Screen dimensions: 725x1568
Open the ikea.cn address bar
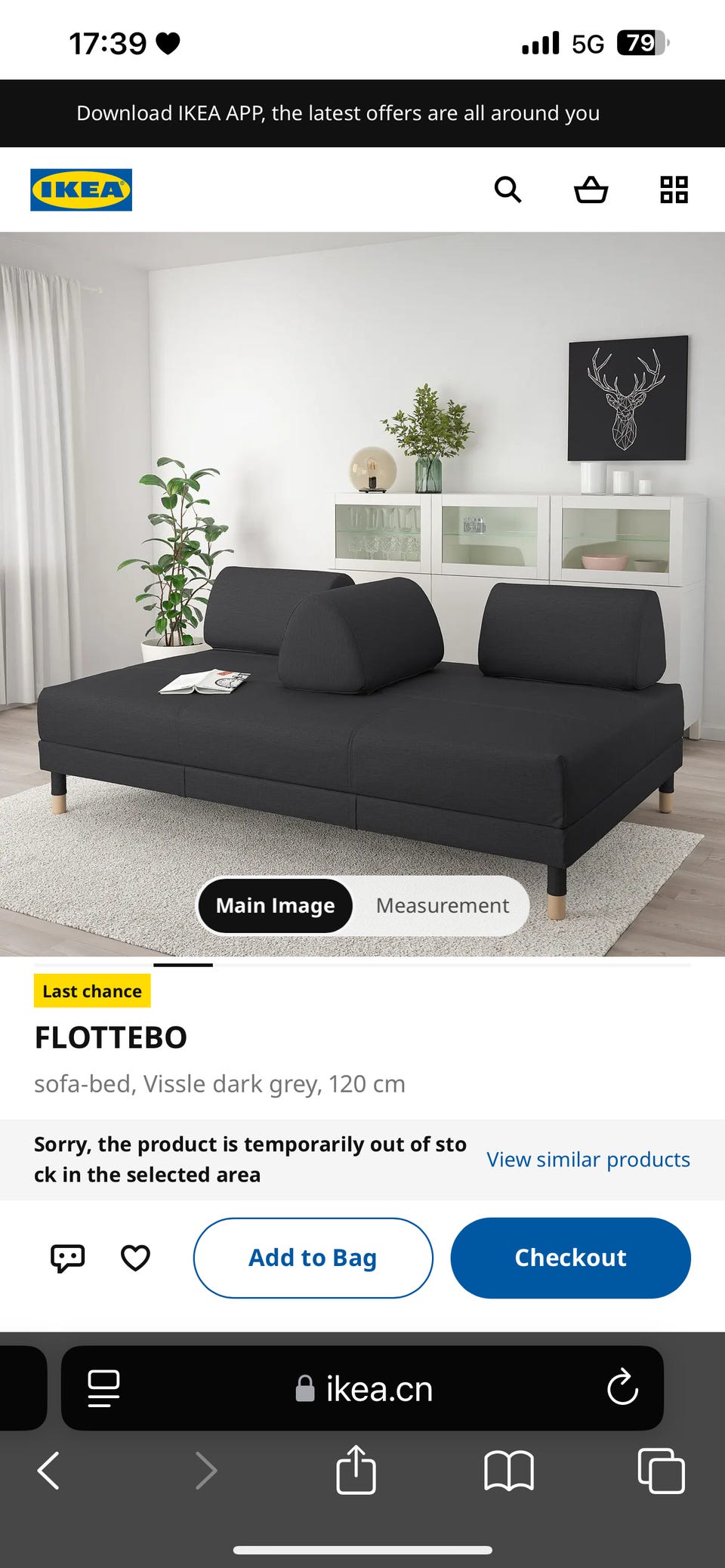pyautogui.click(x=364, y=1388)
